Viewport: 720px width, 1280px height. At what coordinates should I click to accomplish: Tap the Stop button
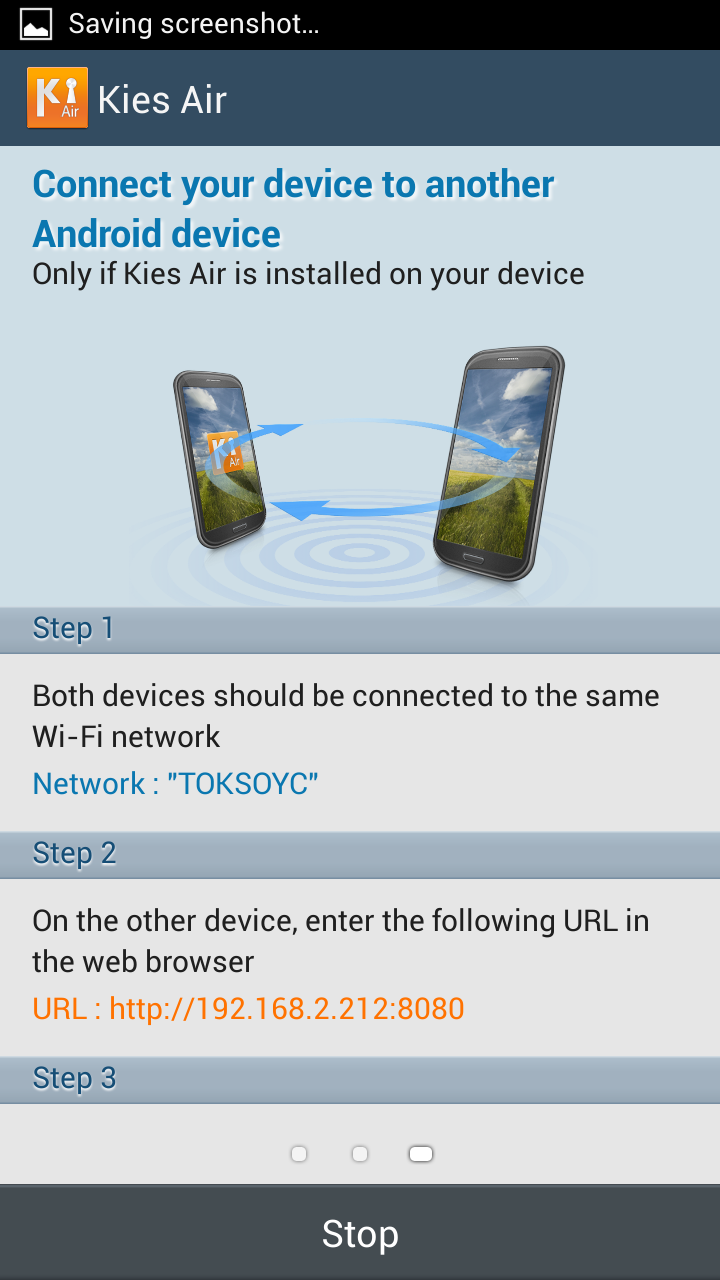(360, 1234)
